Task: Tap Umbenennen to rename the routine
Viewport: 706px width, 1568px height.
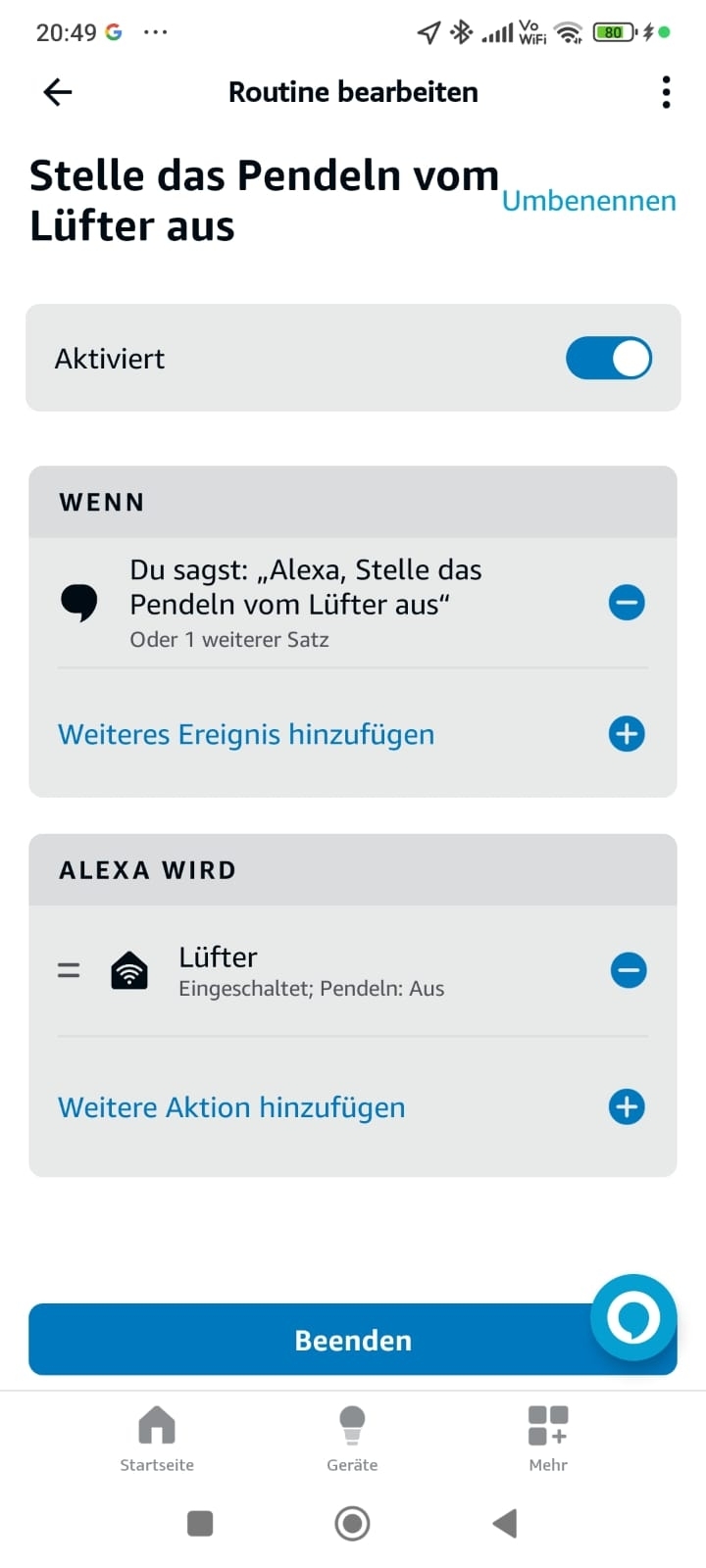Action: pos(588,201)
